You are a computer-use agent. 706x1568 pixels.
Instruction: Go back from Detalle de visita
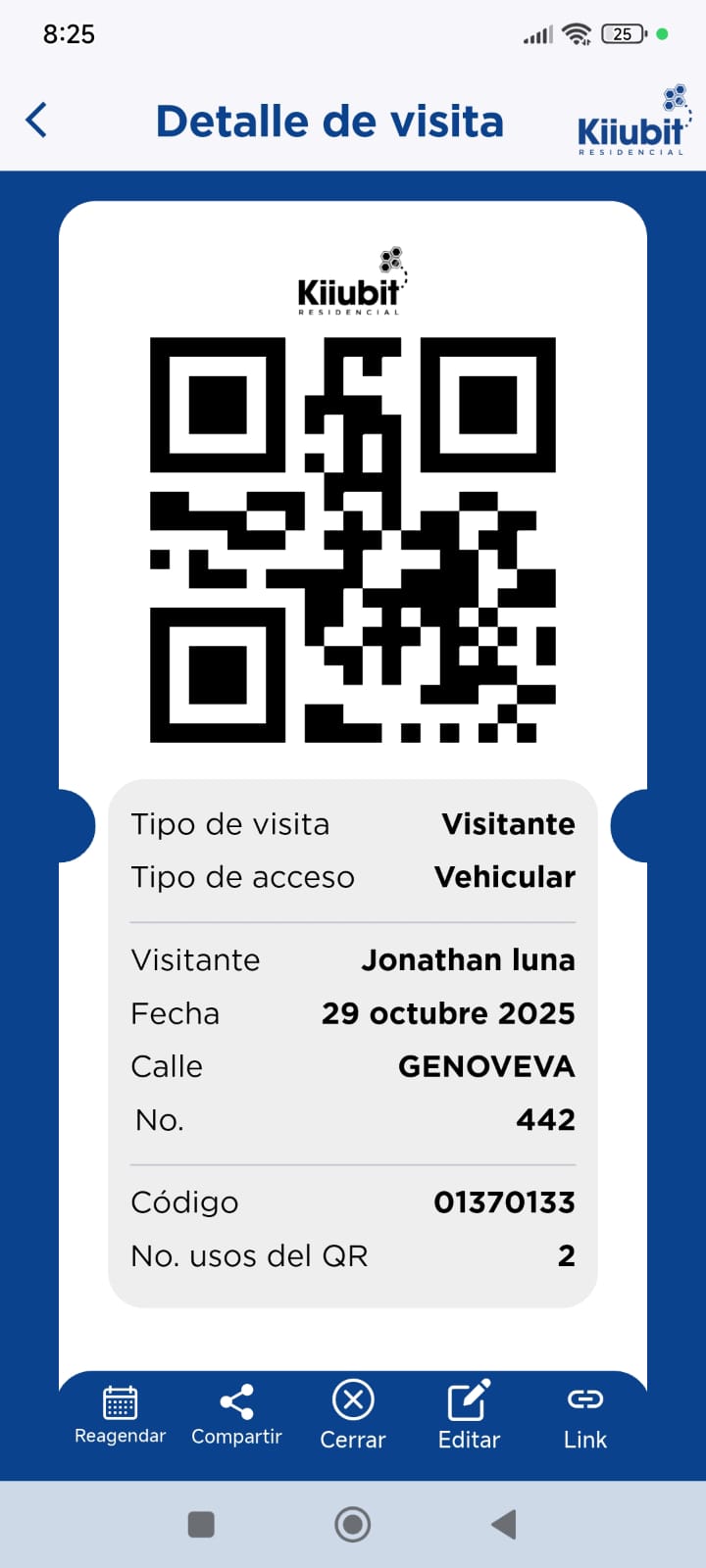point(37,121)
